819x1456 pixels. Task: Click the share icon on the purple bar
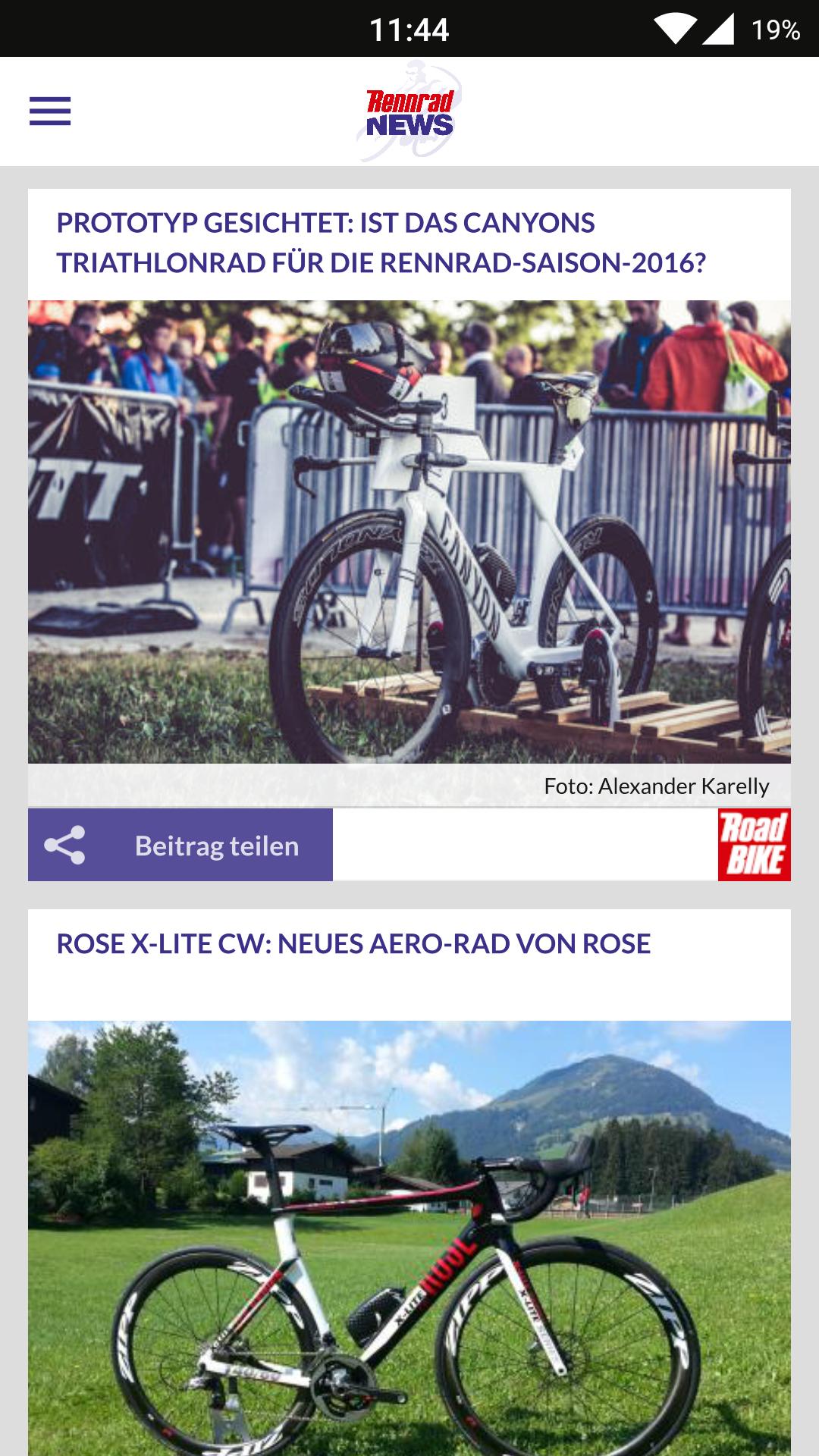click(67, 844)
